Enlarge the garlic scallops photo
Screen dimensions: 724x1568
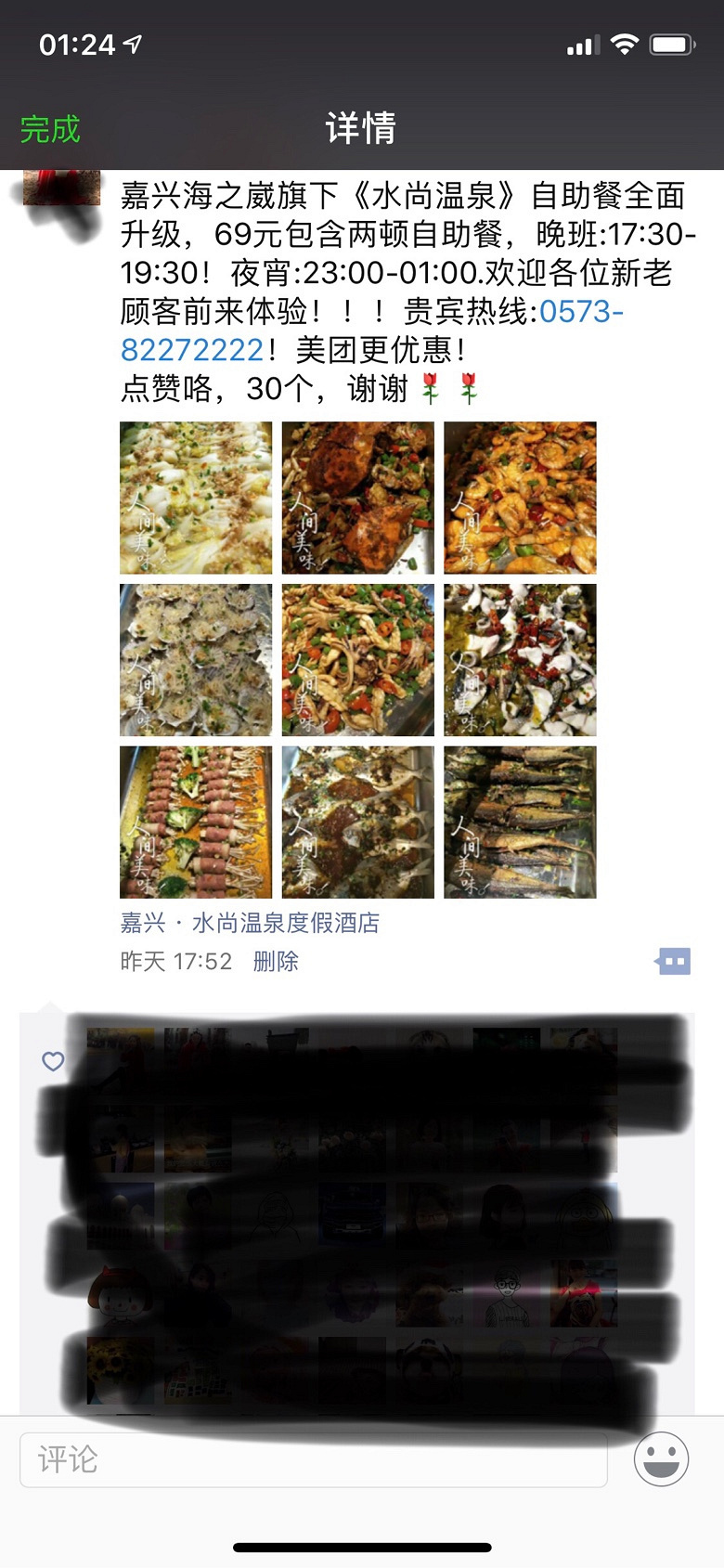[196, 660]
